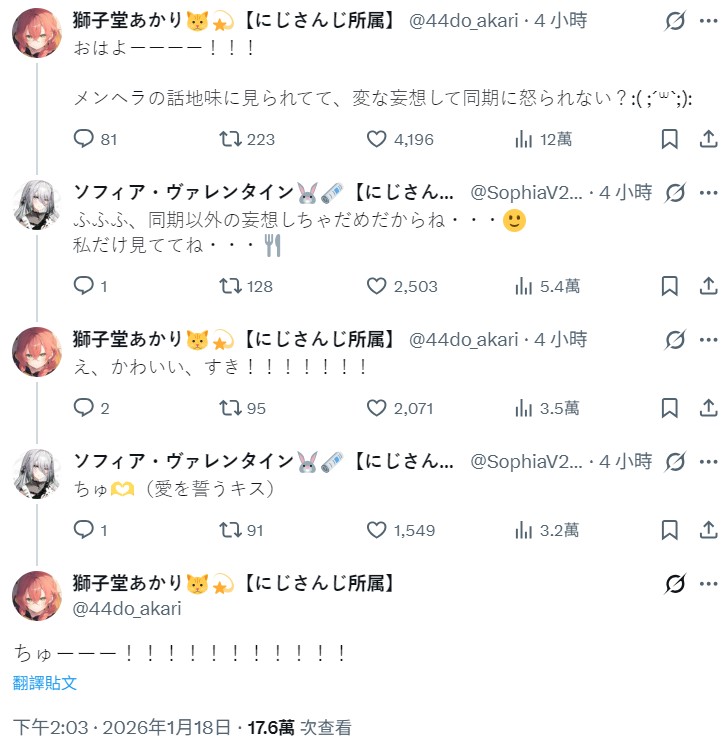Repost the reply showing 91 reposts

click(x=230, y=530)
